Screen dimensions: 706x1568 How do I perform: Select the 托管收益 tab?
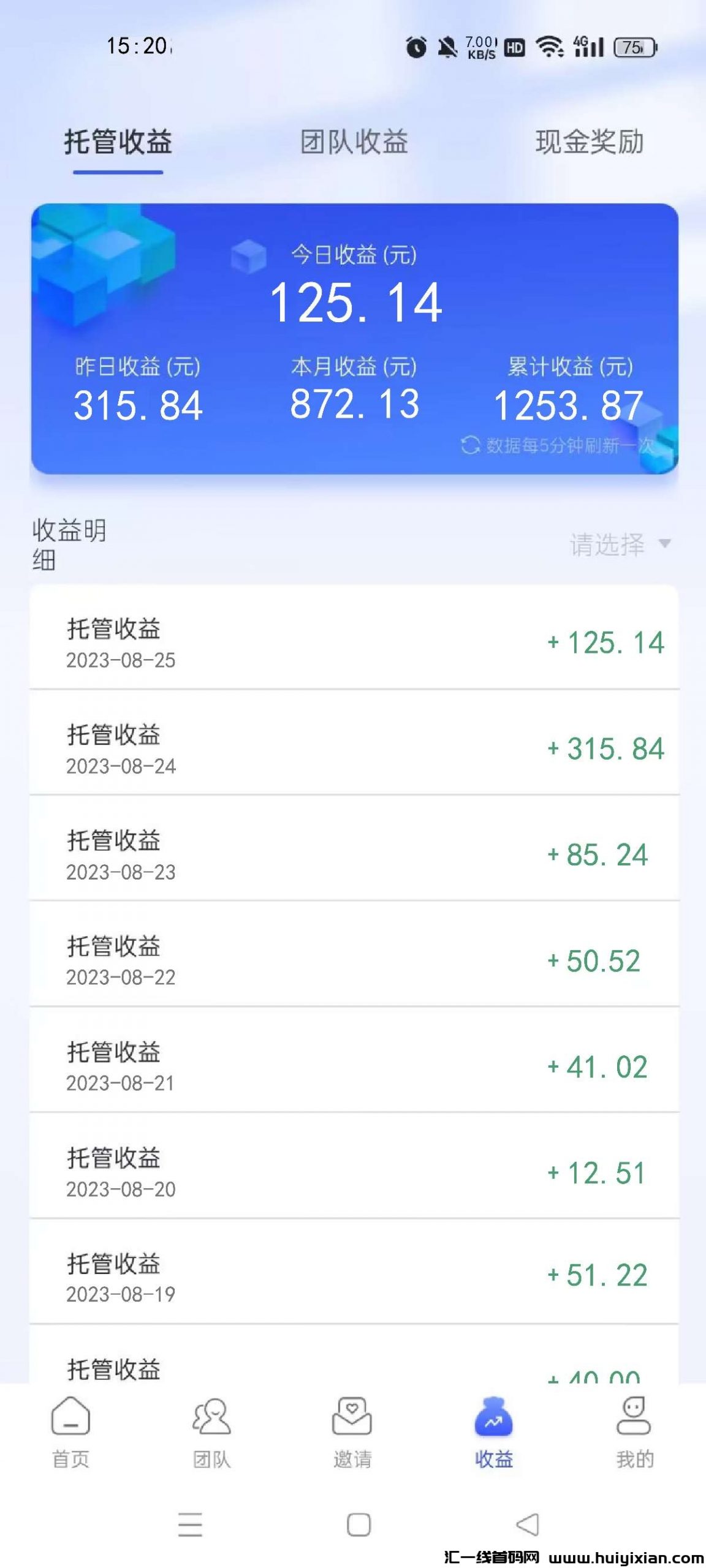pyautogui.click(x=118, y=142)
